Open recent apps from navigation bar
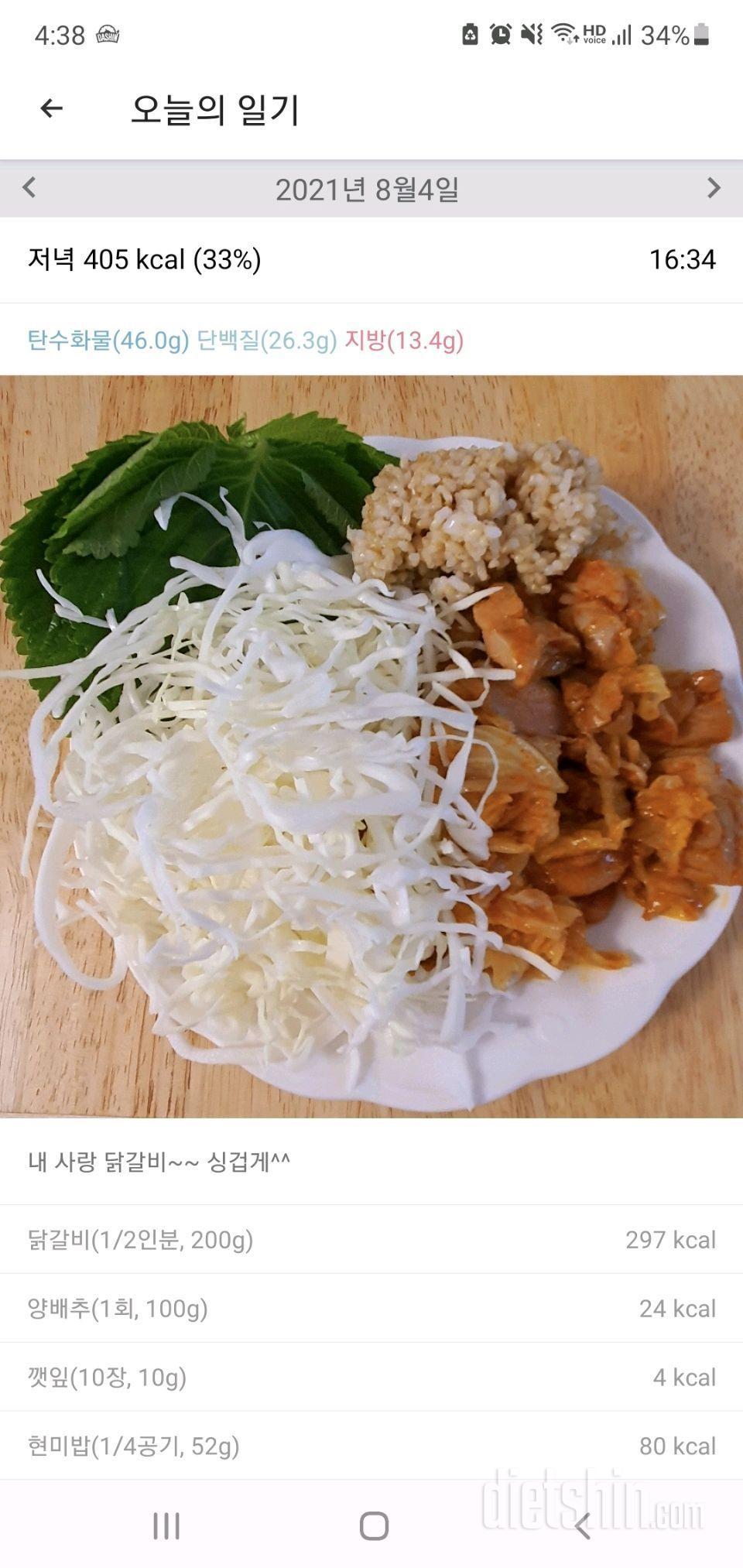 (166, 1526)
